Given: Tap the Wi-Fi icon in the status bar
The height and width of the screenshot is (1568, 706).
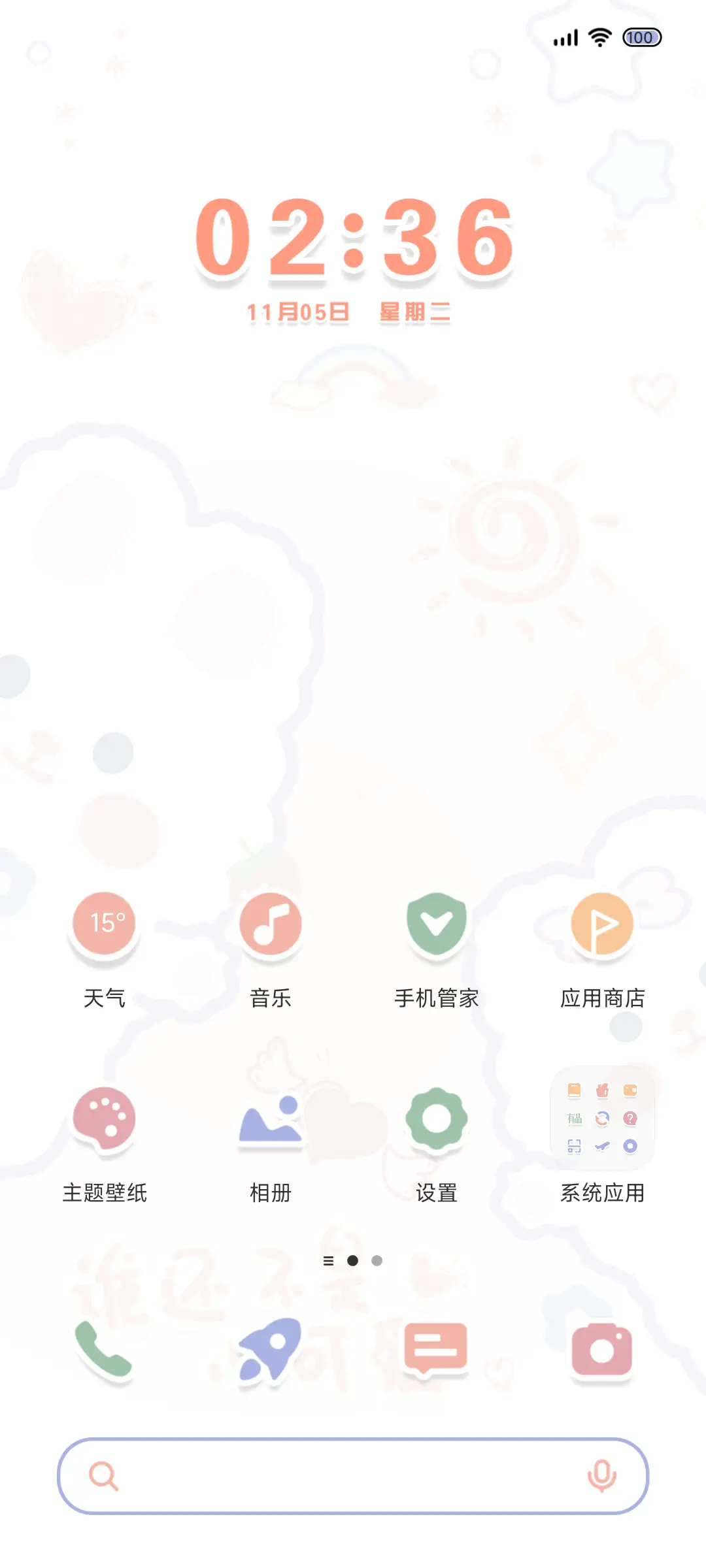Looking at the screenshot, I should pyautogui.click(x=599, y=37).
